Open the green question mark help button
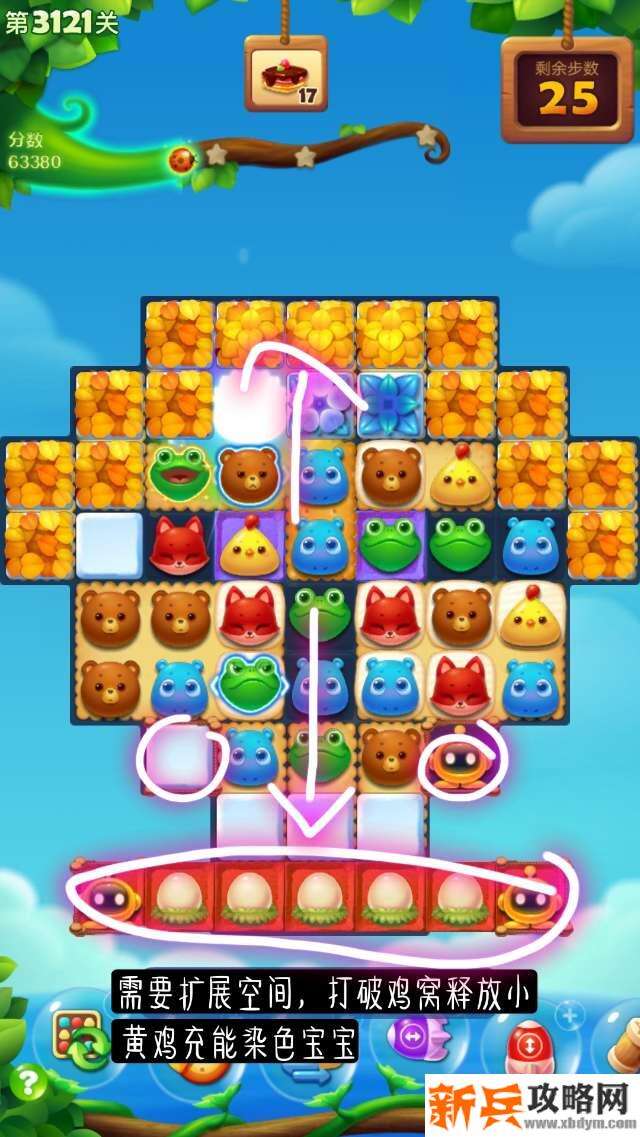 (x=28, y=1081)
